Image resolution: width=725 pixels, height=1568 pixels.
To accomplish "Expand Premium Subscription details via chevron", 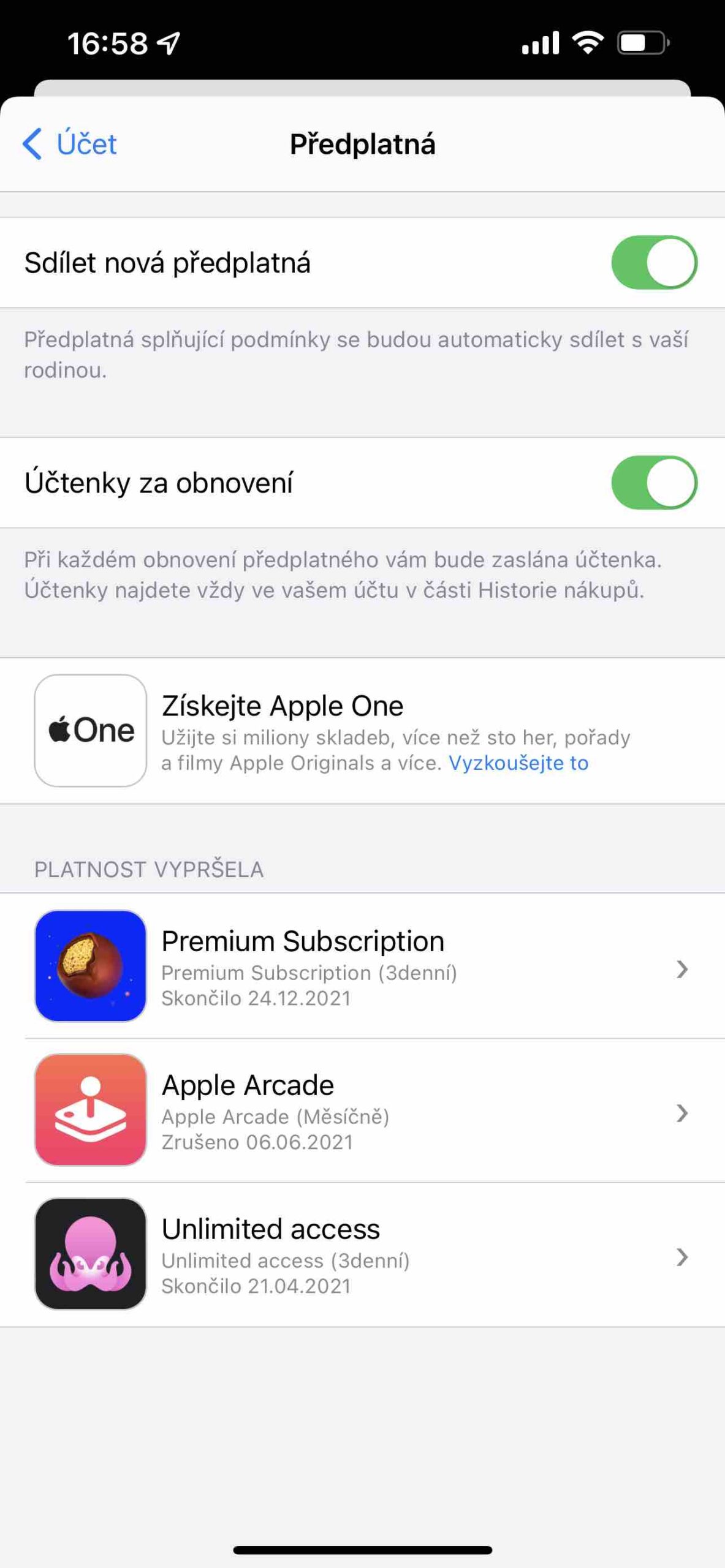I will 682,968.
